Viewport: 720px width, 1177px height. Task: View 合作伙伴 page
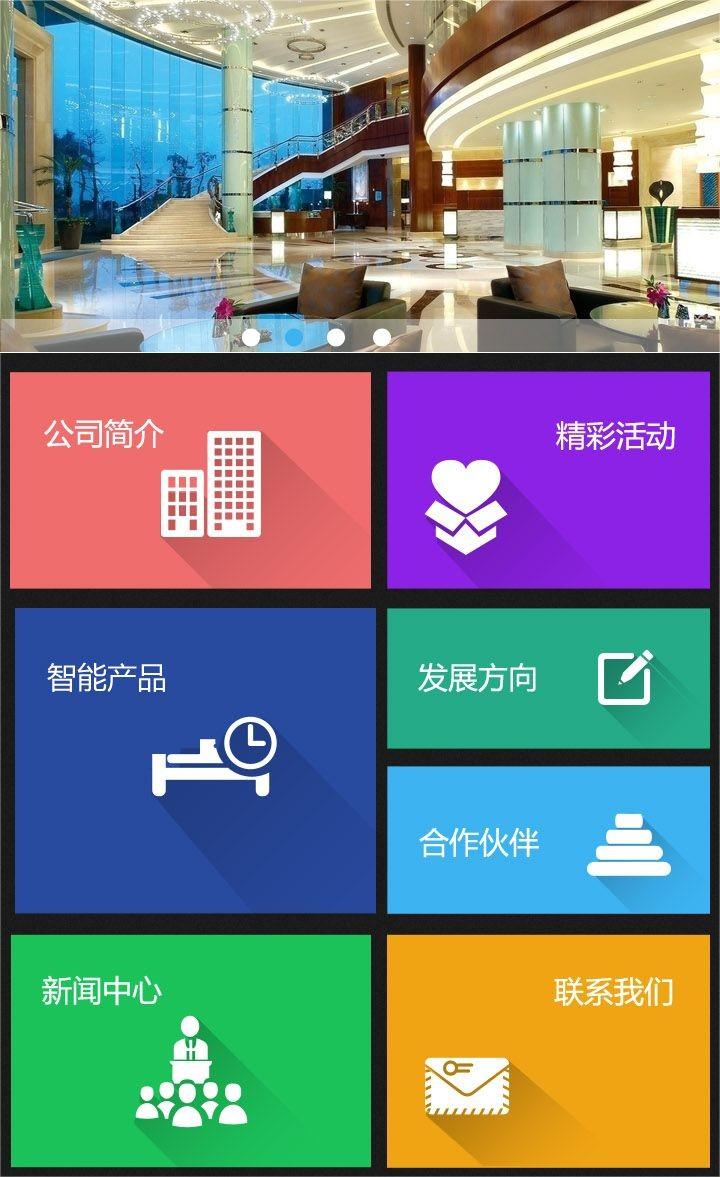click(548, 840)
